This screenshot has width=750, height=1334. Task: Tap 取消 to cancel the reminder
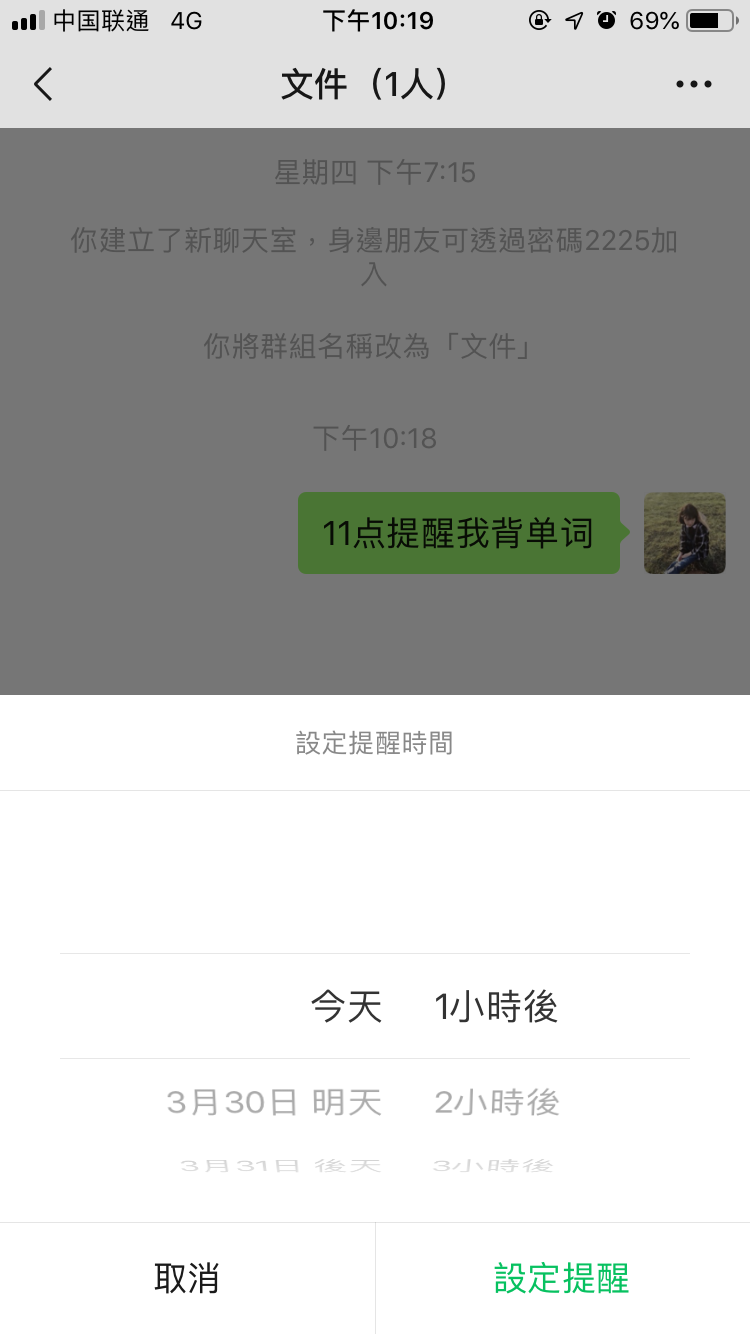[x=187, y=1278]
